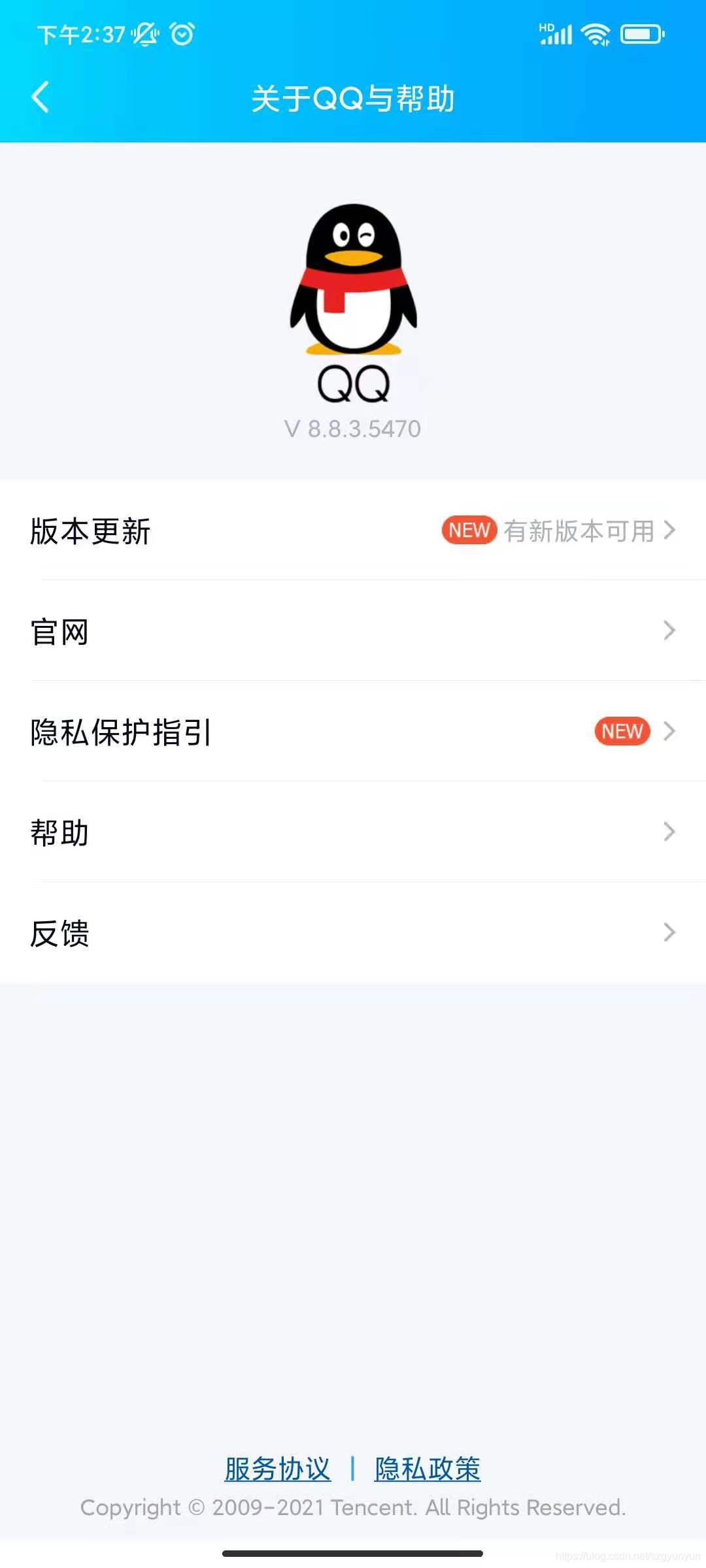Open 版本更新 to check new version
Image resolution: width=706 pixels, height=1568 pixels.
click(x=353, y=531)
